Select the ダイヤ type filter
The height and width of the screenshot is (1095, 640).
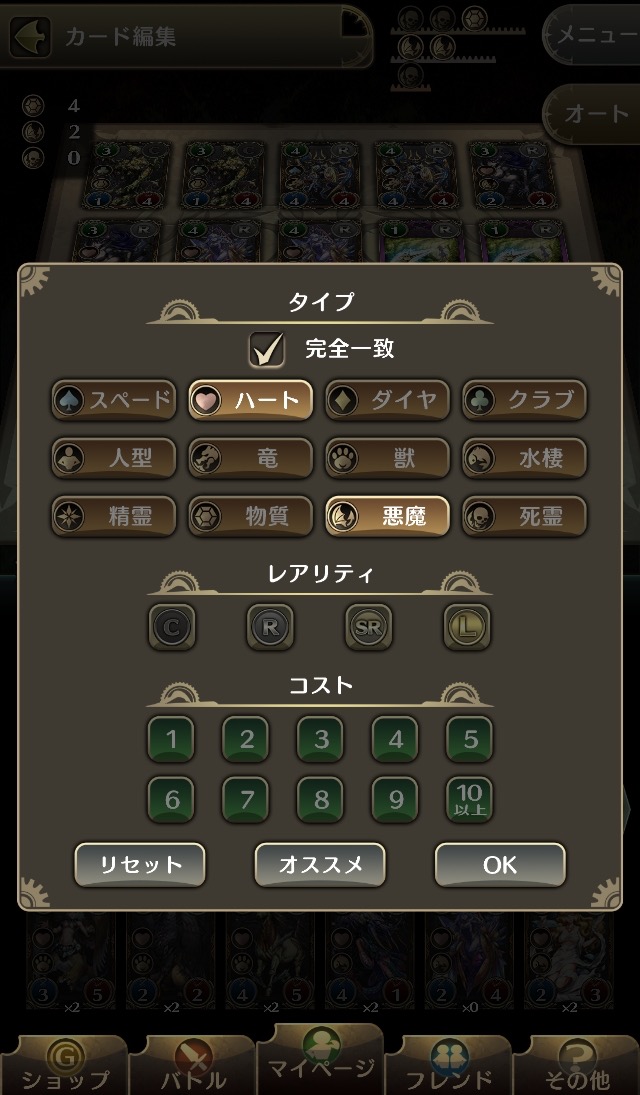tap(388, 400)
